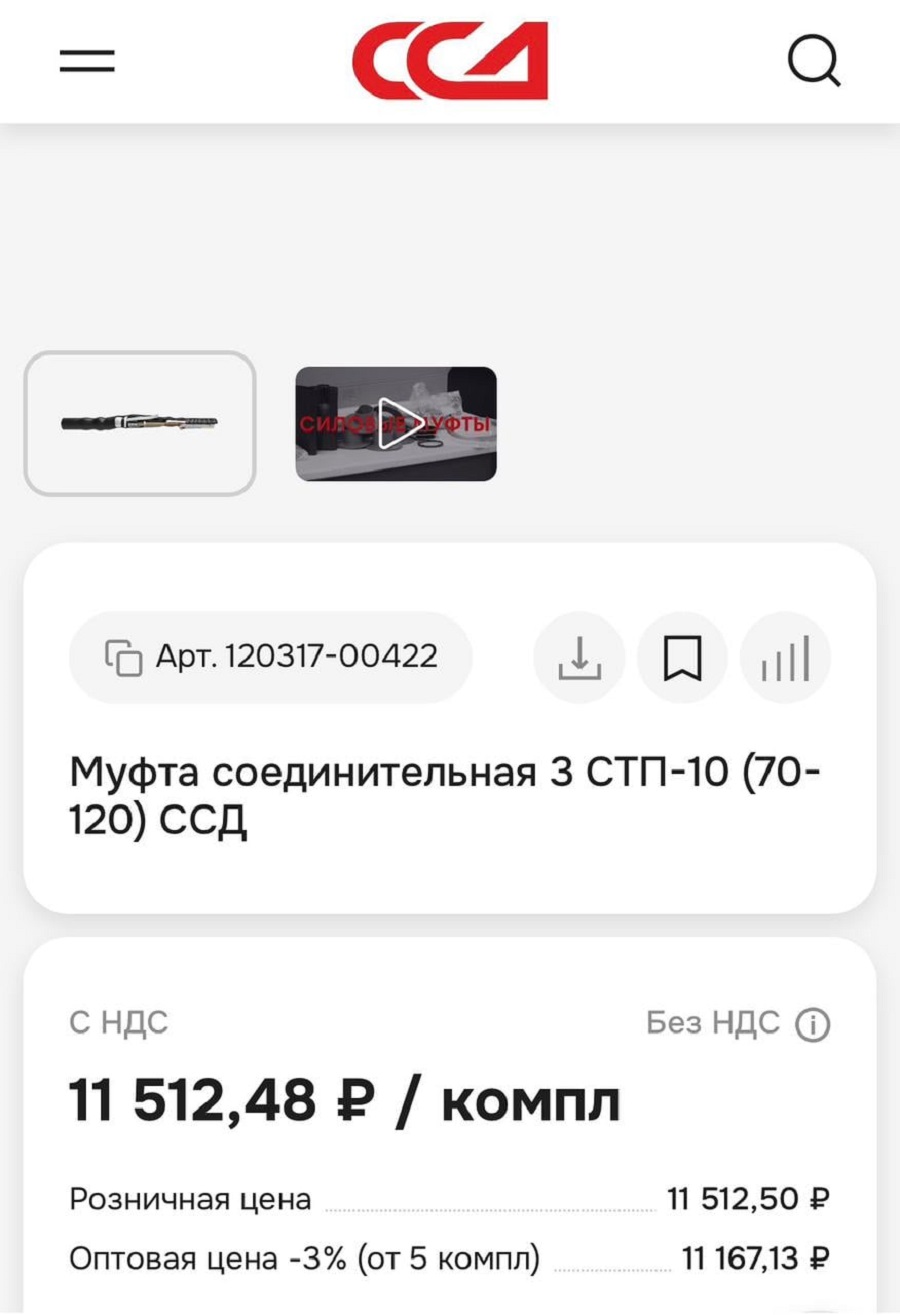Open the hamburger menu

tap(87, 62)
